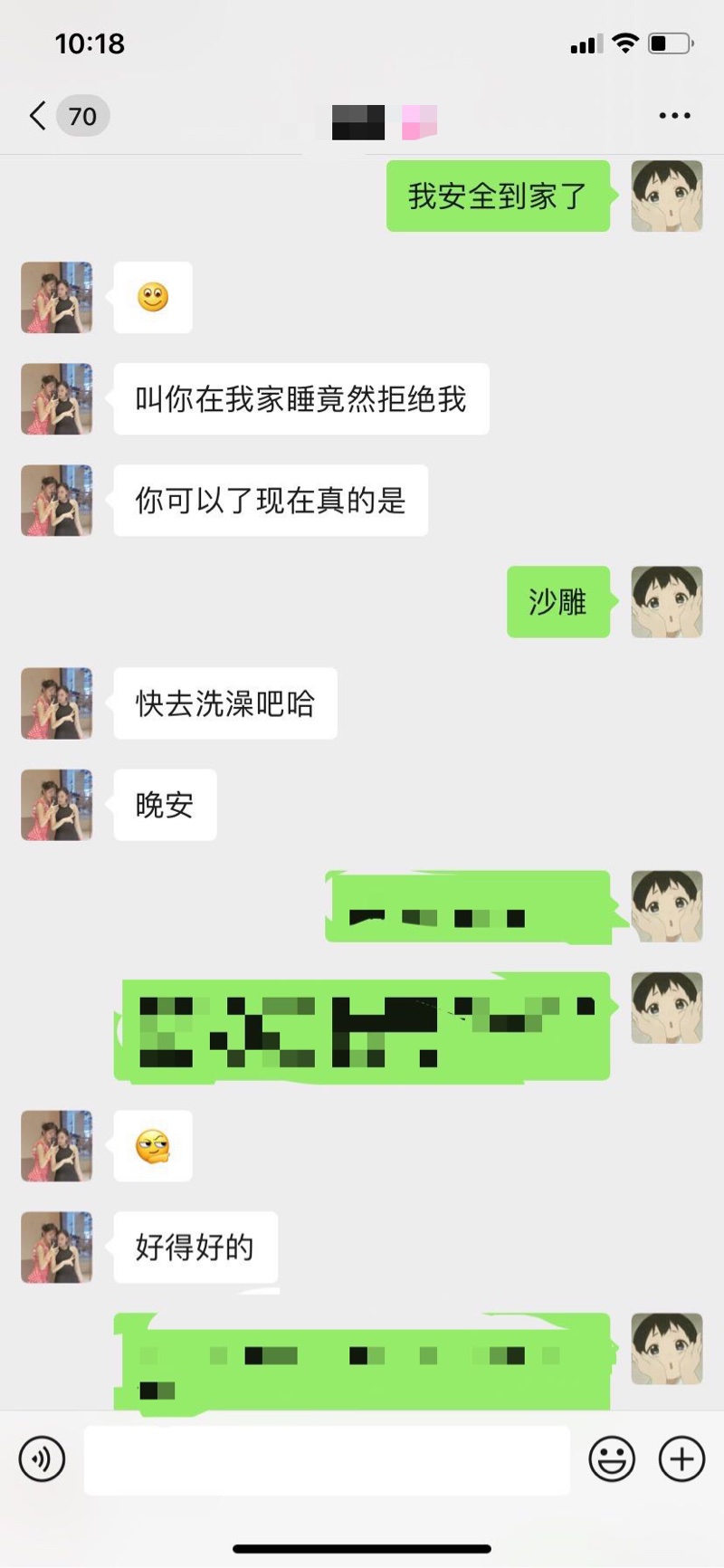Switch to voice message input
Screen dimensions: 724x1568
(42, 1458)
